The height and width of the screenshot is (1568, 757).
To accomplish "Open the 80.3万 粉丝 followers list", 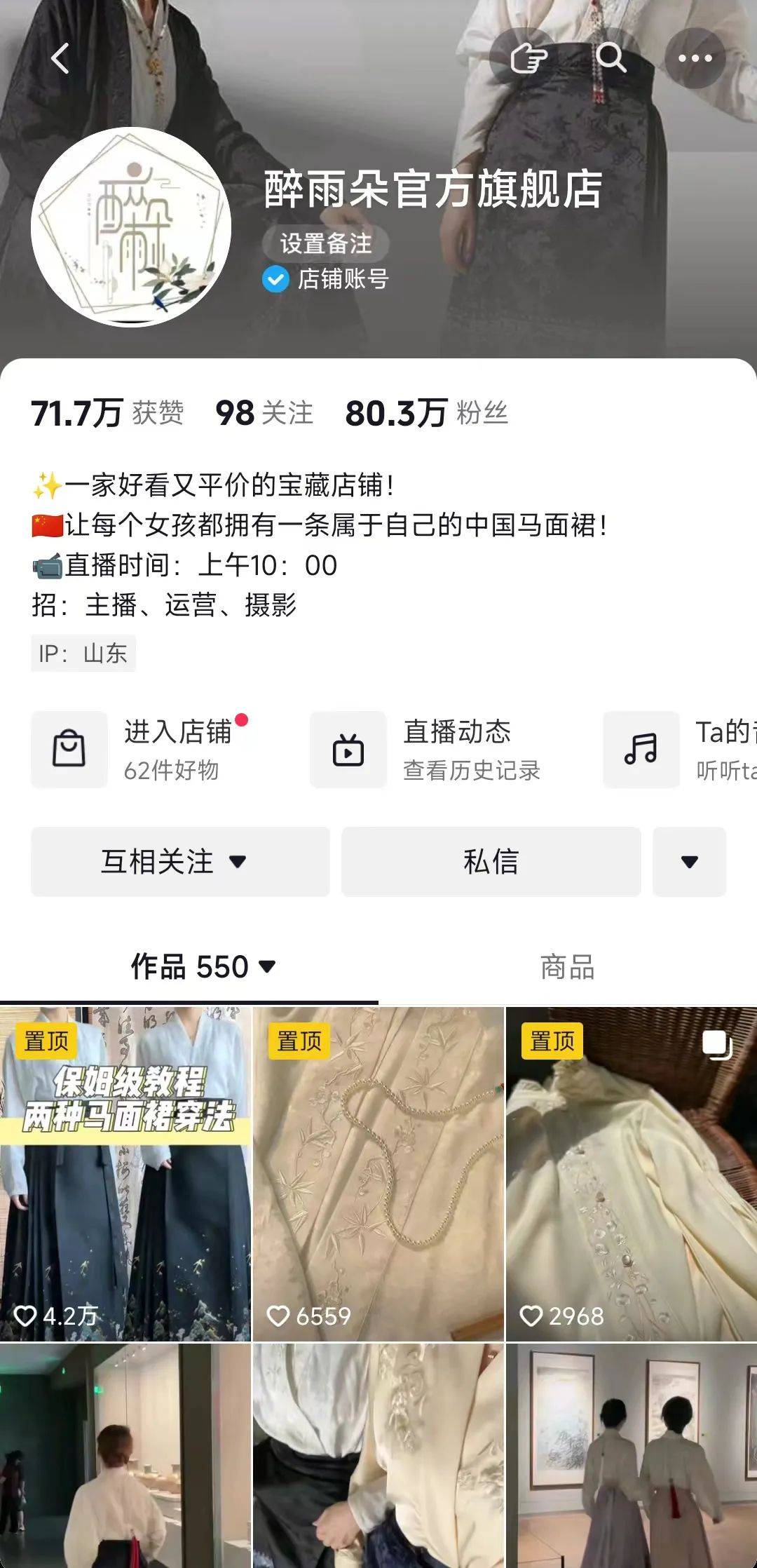I will (x=426, y=413).
